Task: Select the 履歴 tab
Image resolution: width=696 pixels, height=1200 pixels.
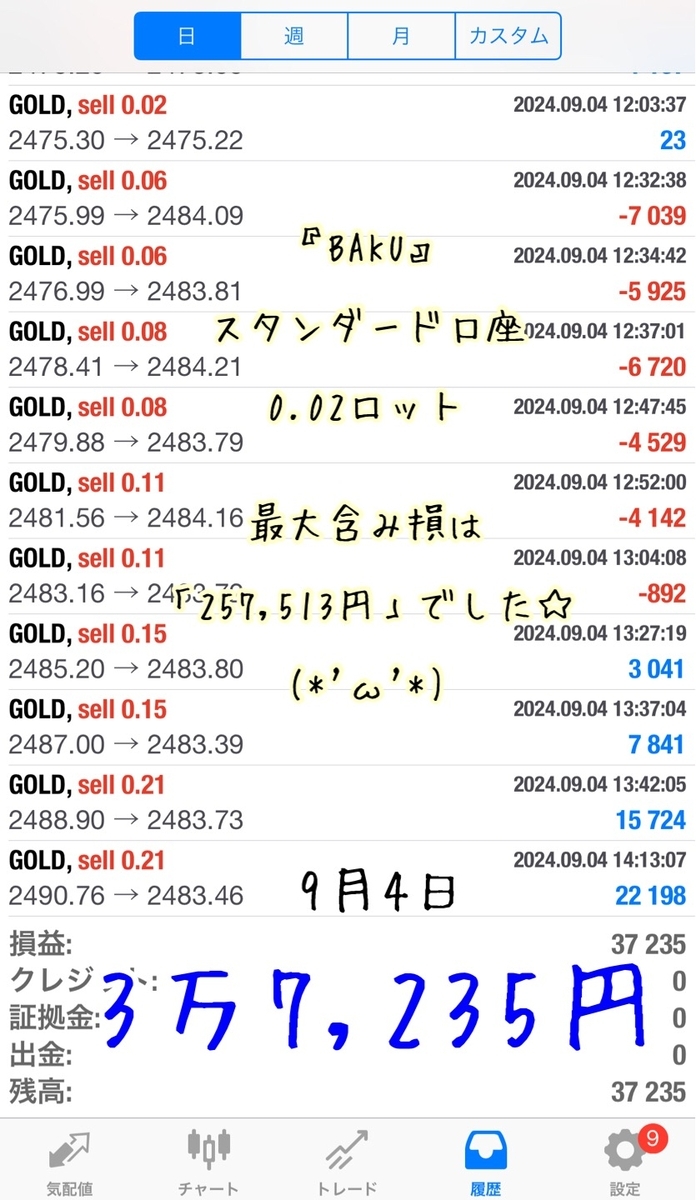Action: 487,1160
